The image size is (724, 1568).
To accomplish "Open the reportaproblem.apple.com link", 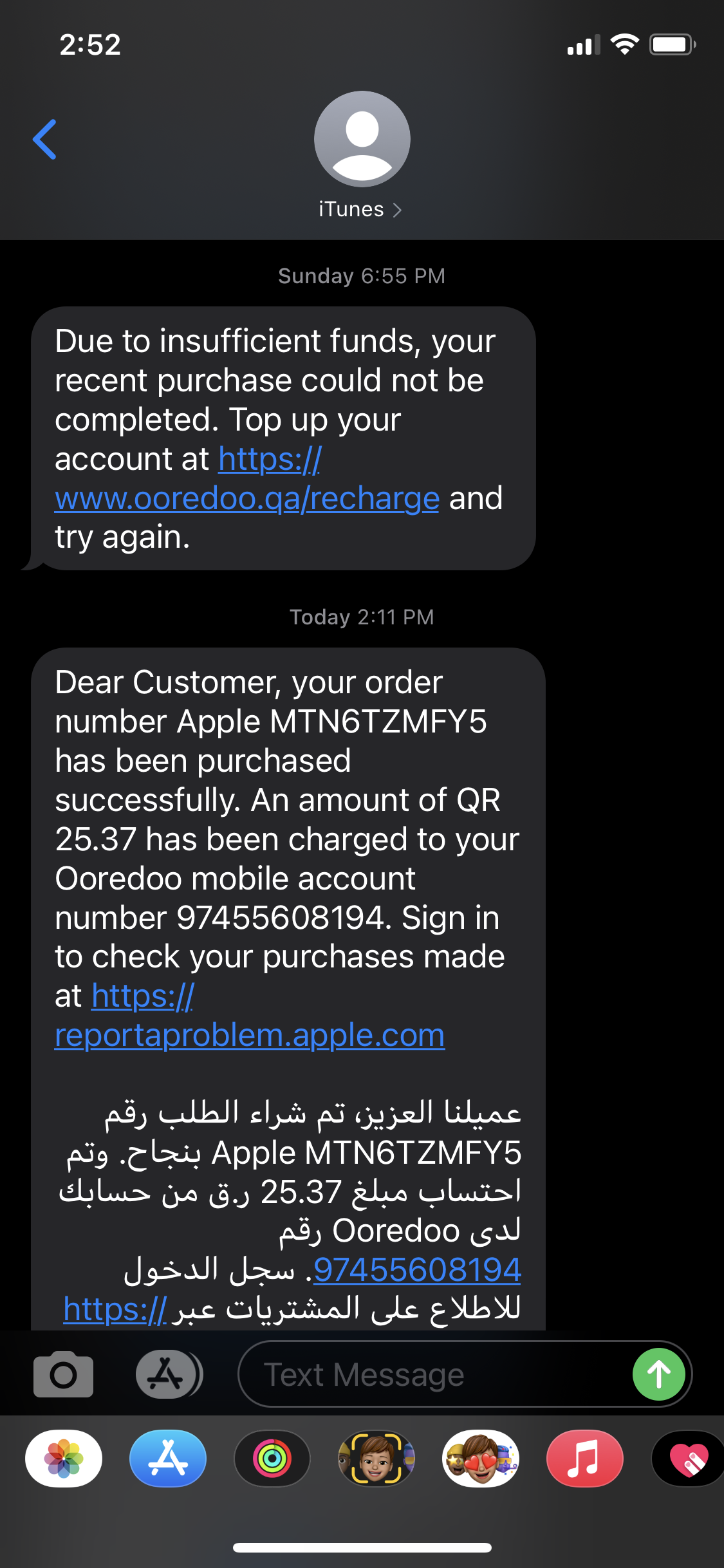I will pos(250,1035).
